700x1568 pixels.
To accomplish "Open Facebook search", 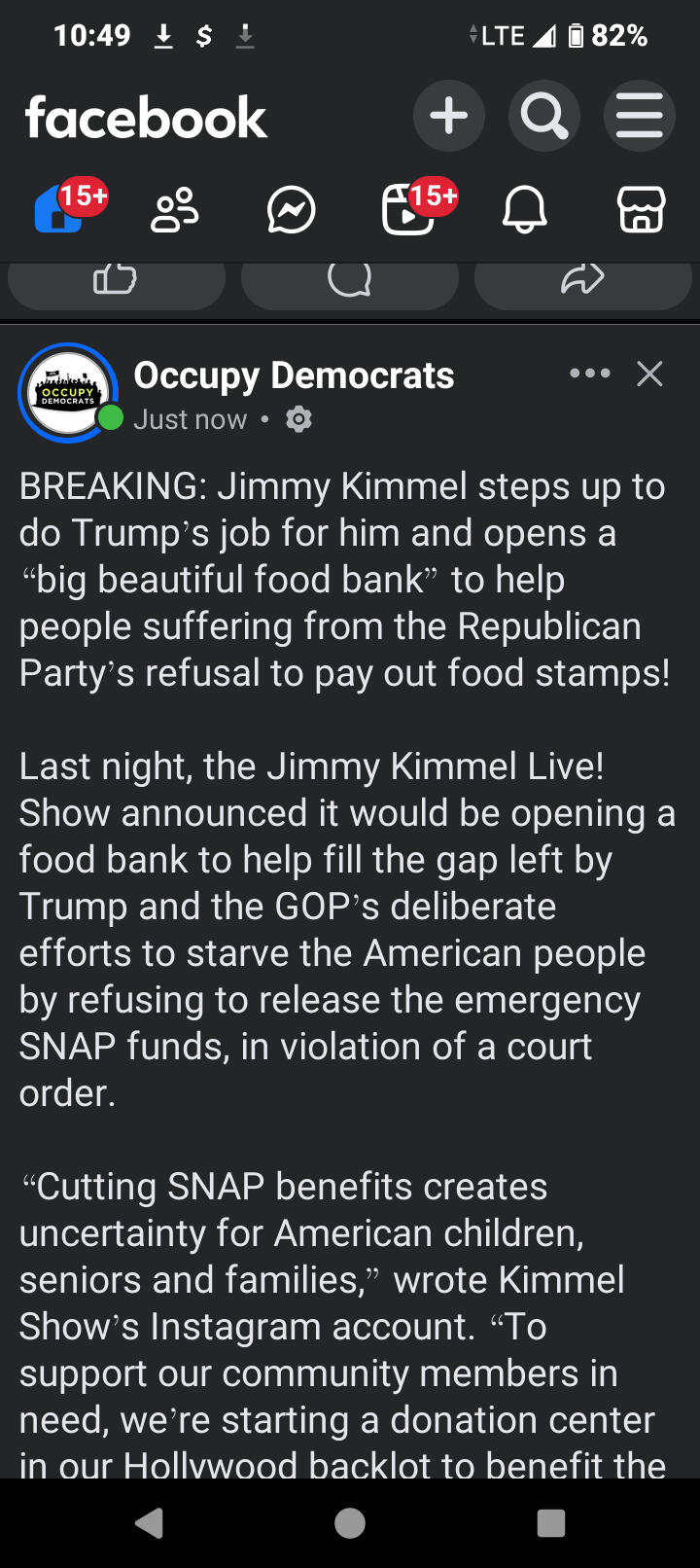I will [x=543, y=117].
